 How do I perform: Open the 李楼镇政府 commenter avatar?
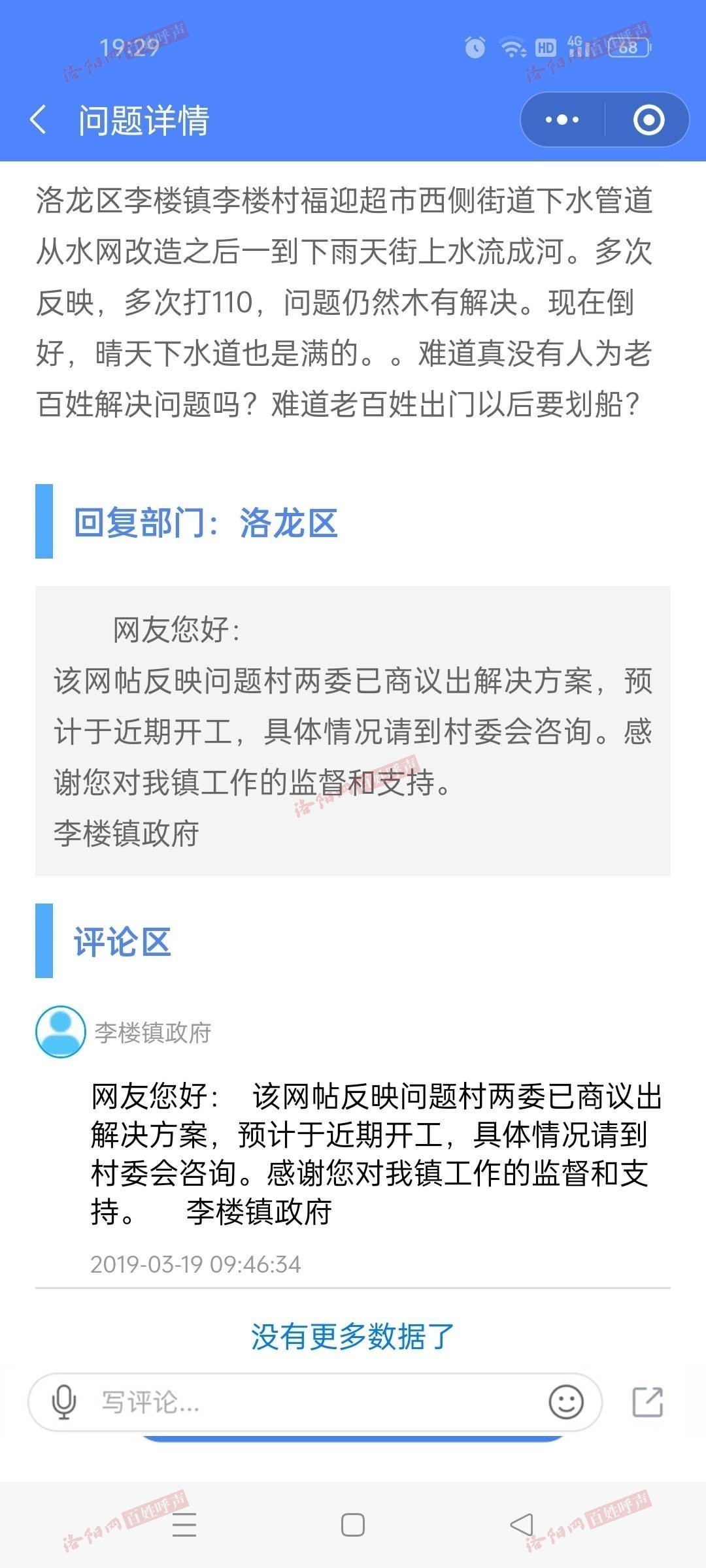coord(60,1032)
